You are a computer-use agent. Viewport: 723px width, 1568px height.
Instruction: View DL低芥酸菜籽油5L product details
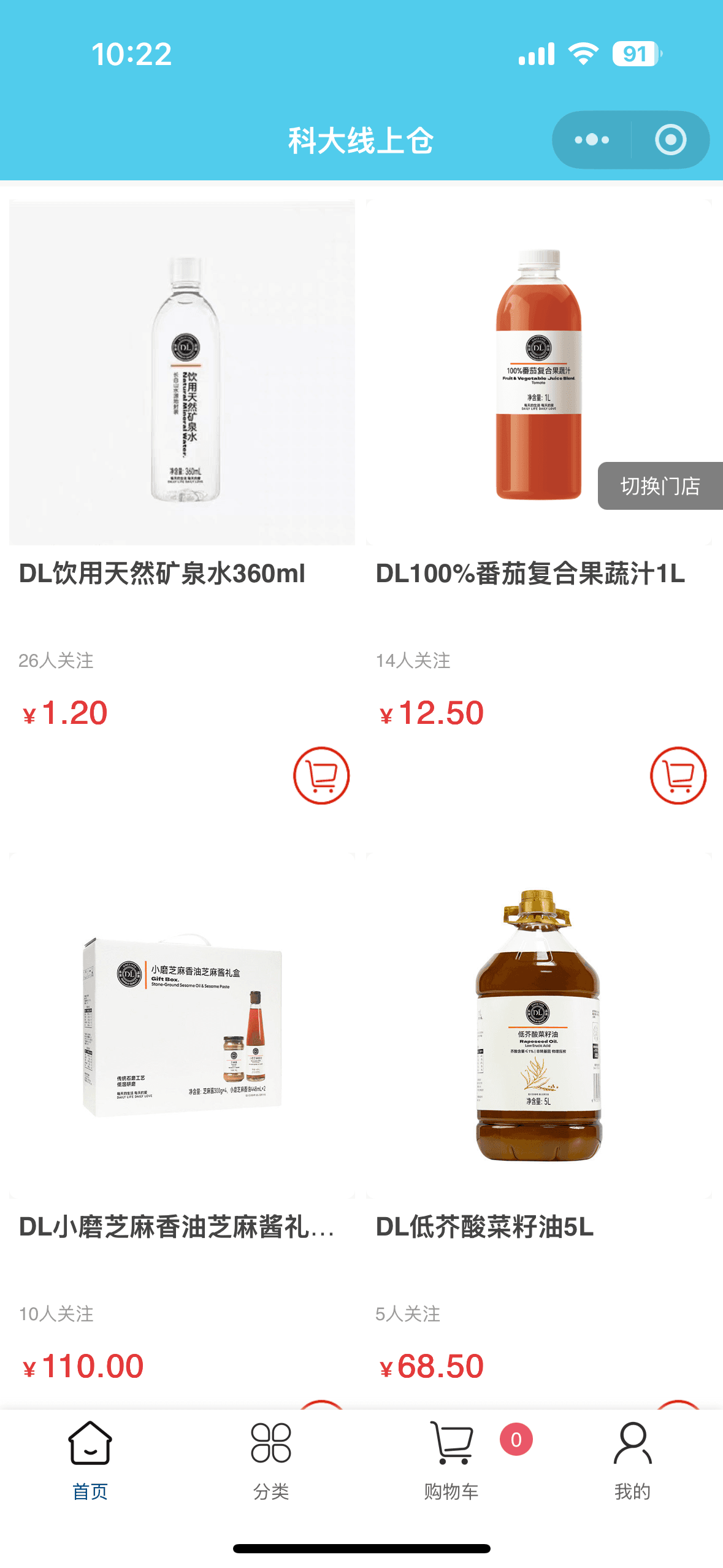click(538, 1026)
